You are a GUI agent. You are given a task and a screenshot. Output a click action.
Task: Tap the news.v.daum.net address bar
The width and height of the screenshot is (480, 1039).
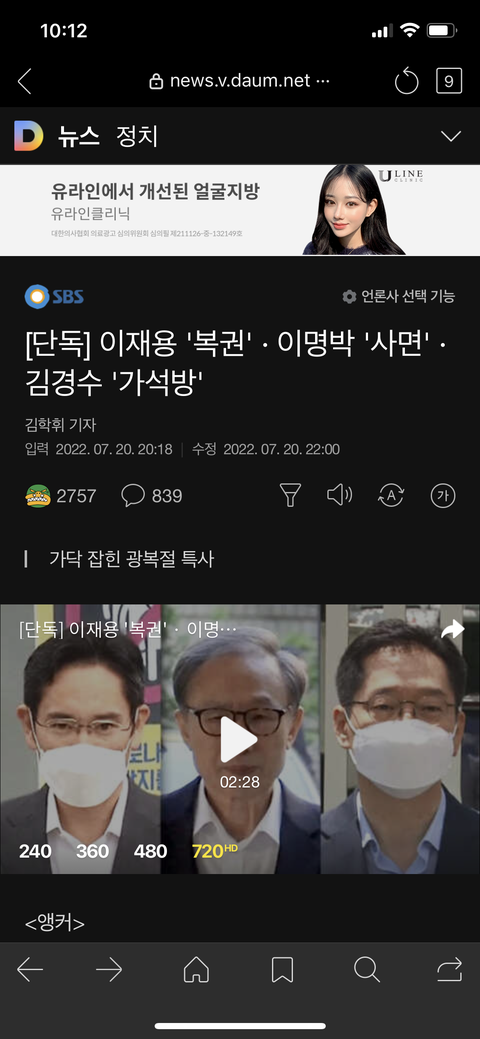239,81
